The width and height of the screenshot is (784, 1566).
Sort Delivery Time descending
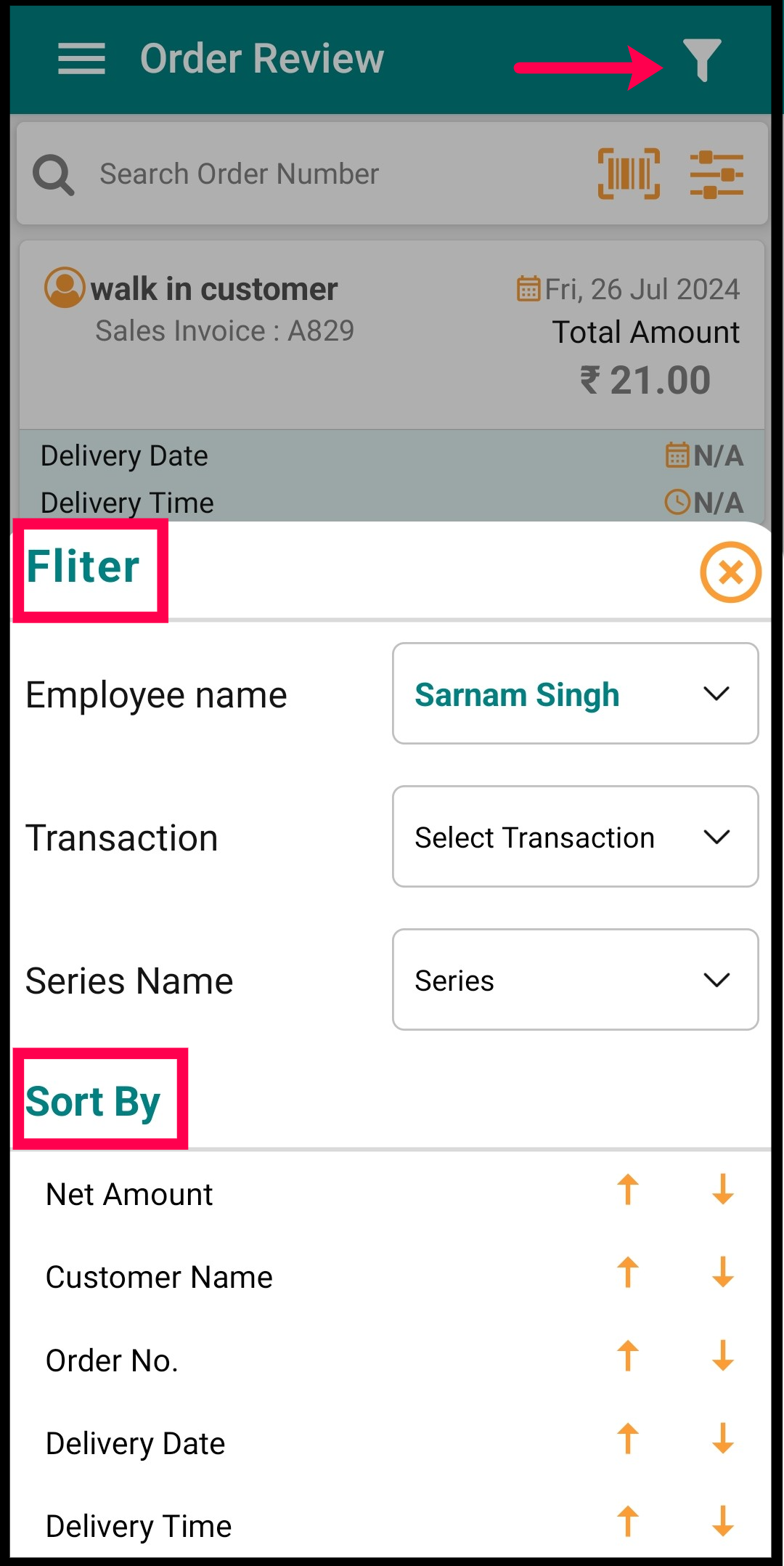[x=723, y=1522]
